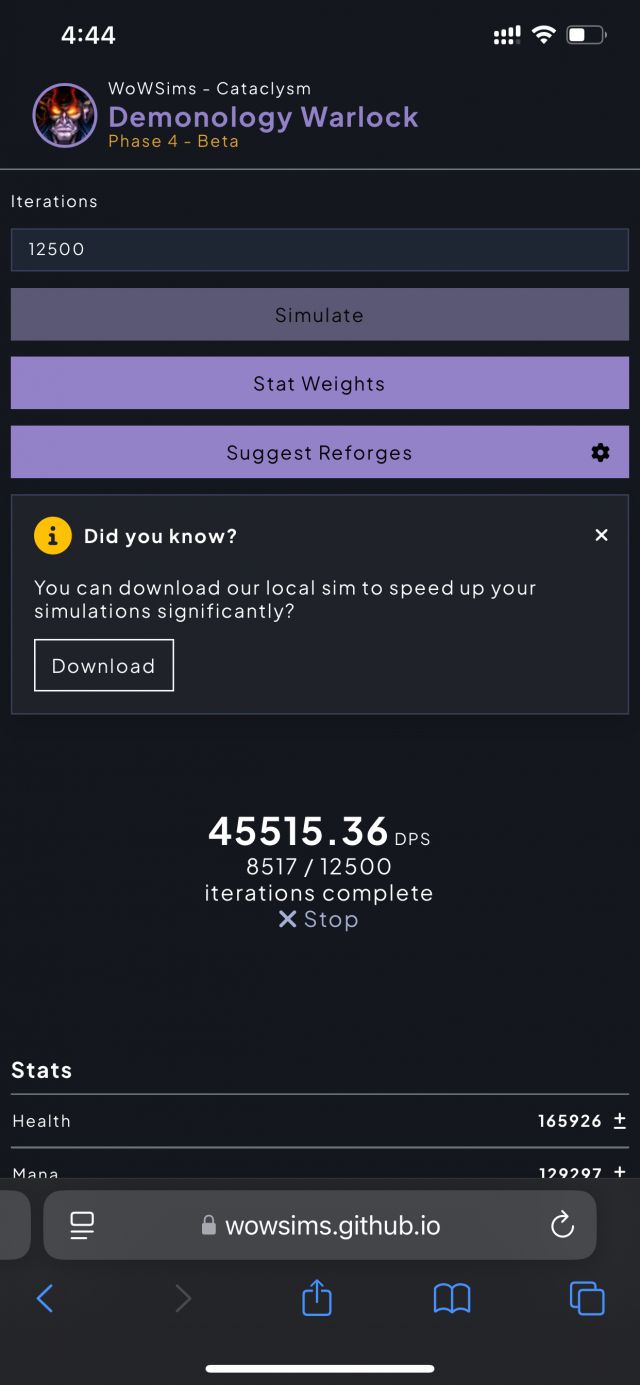Open Safari page settings menu
640x1385 pixels.
[82, 1224]
